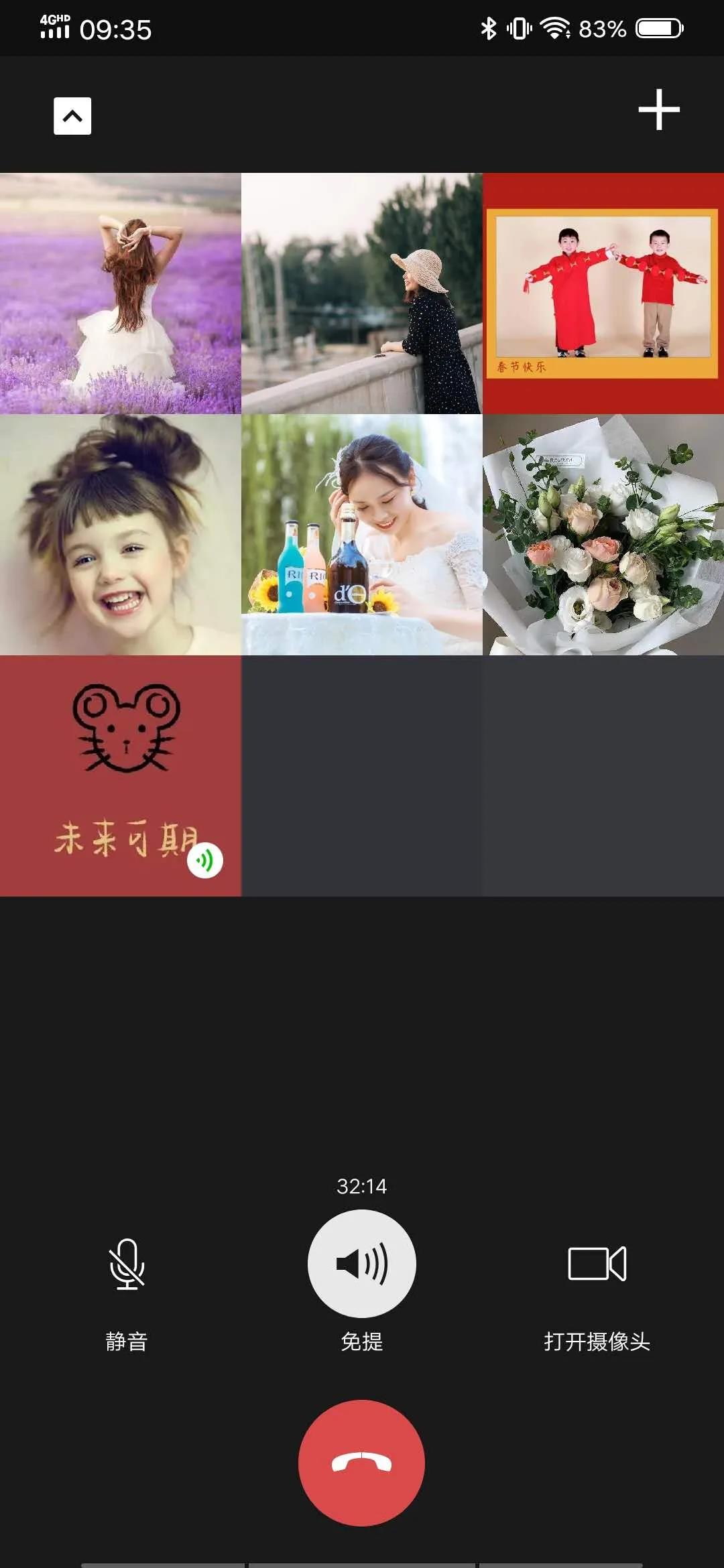This screenshot has width=724, height=1568.
Task: Open the 春节快乐 children participant tile
Action: (603, 293)
